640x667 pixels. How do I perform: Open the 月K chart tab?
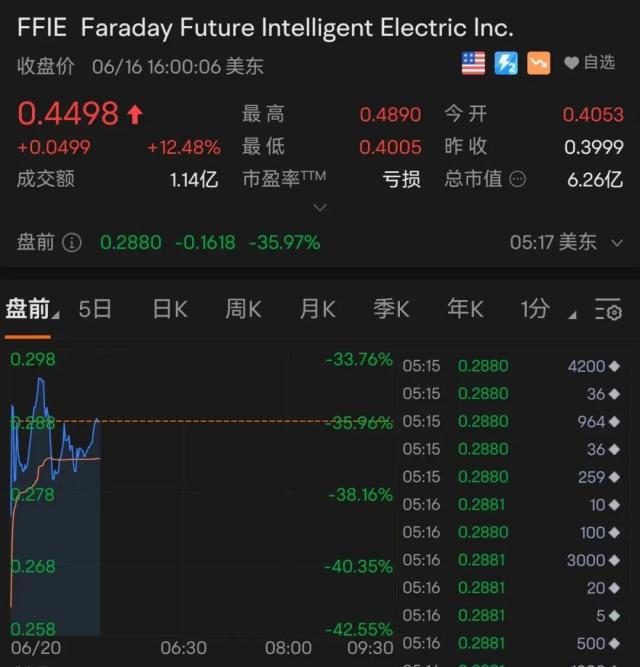(317, 309)
